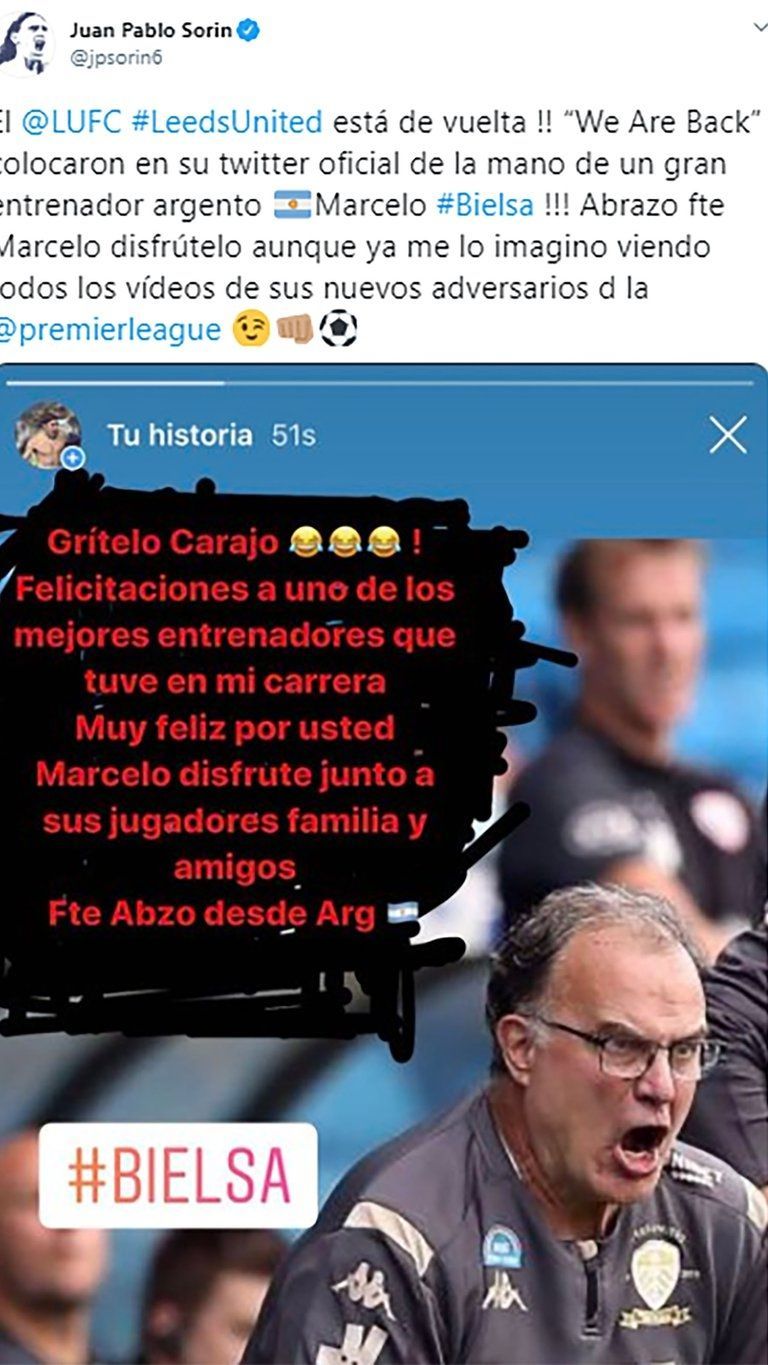768x1365 pixels.
Task: Open the attached Bielsa story image
Action: pyautogui.click(x=384, y=860)
